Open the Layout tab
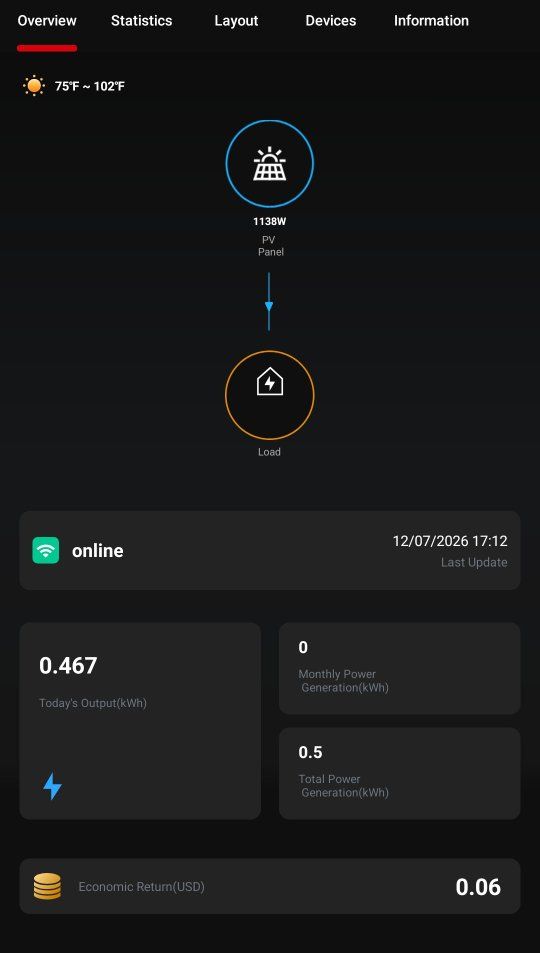 click(236, 21)
